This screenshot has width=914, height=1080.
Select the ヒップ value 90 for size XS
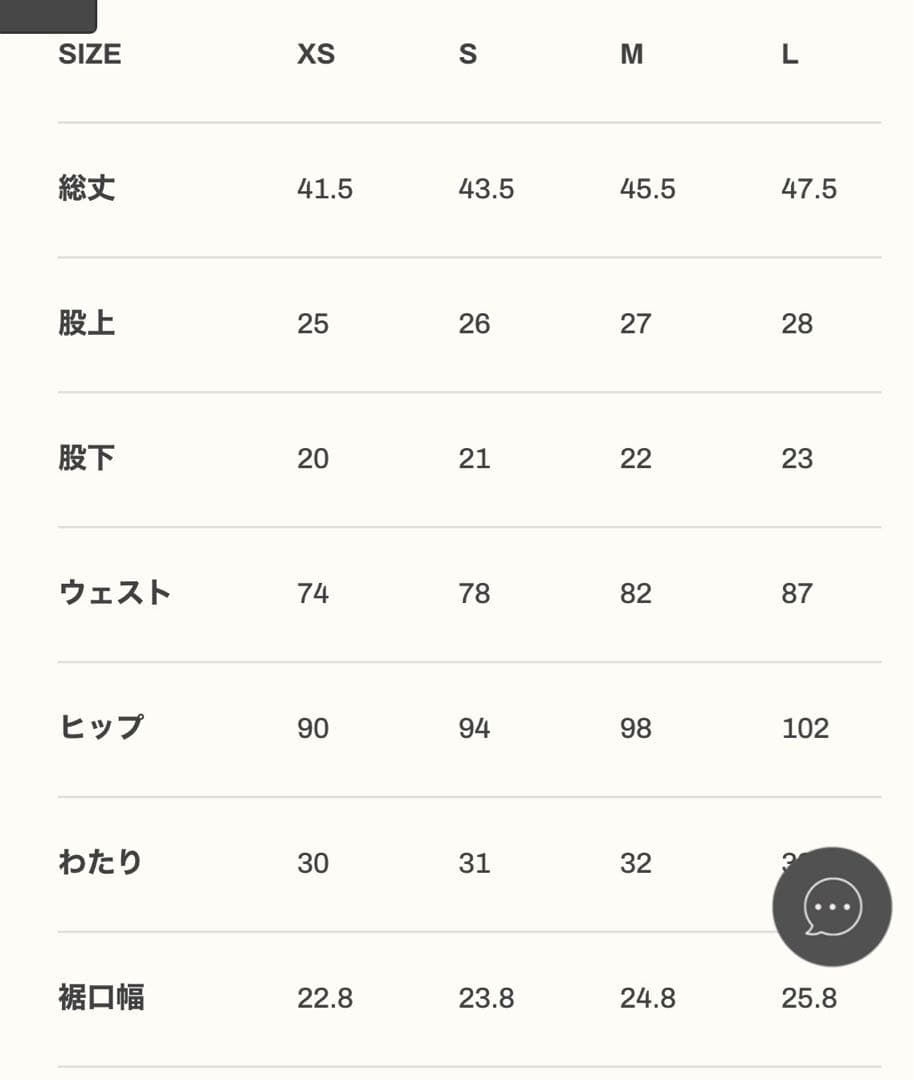tap(312, 727)
